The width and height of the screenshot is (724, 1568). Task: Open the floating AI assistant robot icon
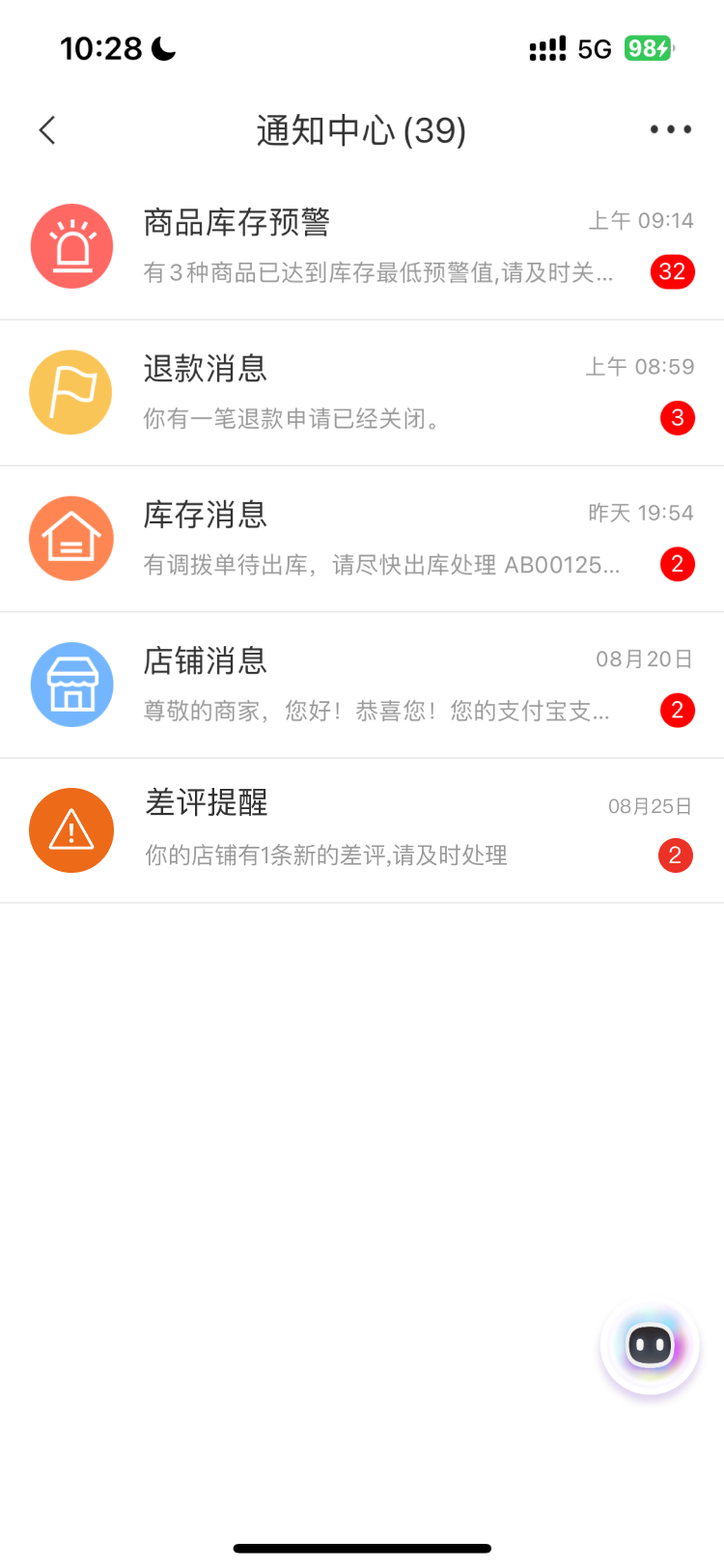(649, 1342)
